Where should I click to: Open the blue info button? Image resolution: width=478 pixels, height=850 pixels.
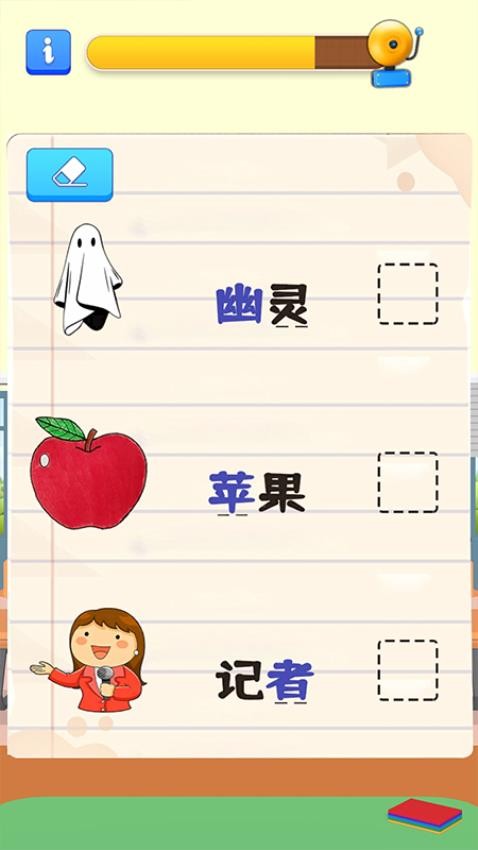(48, 52)
